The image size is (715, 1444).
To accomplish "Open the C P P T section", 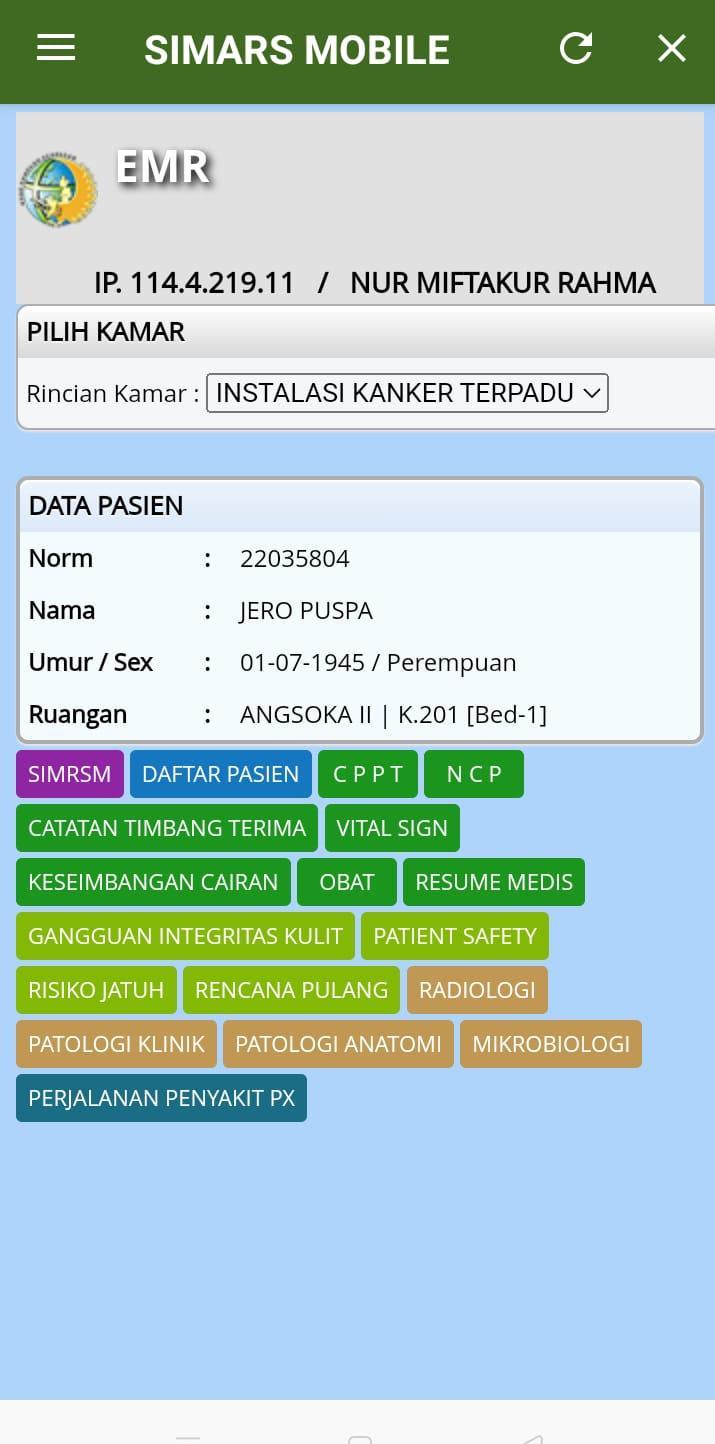I will pyautogui.click(x=368, y=774).
